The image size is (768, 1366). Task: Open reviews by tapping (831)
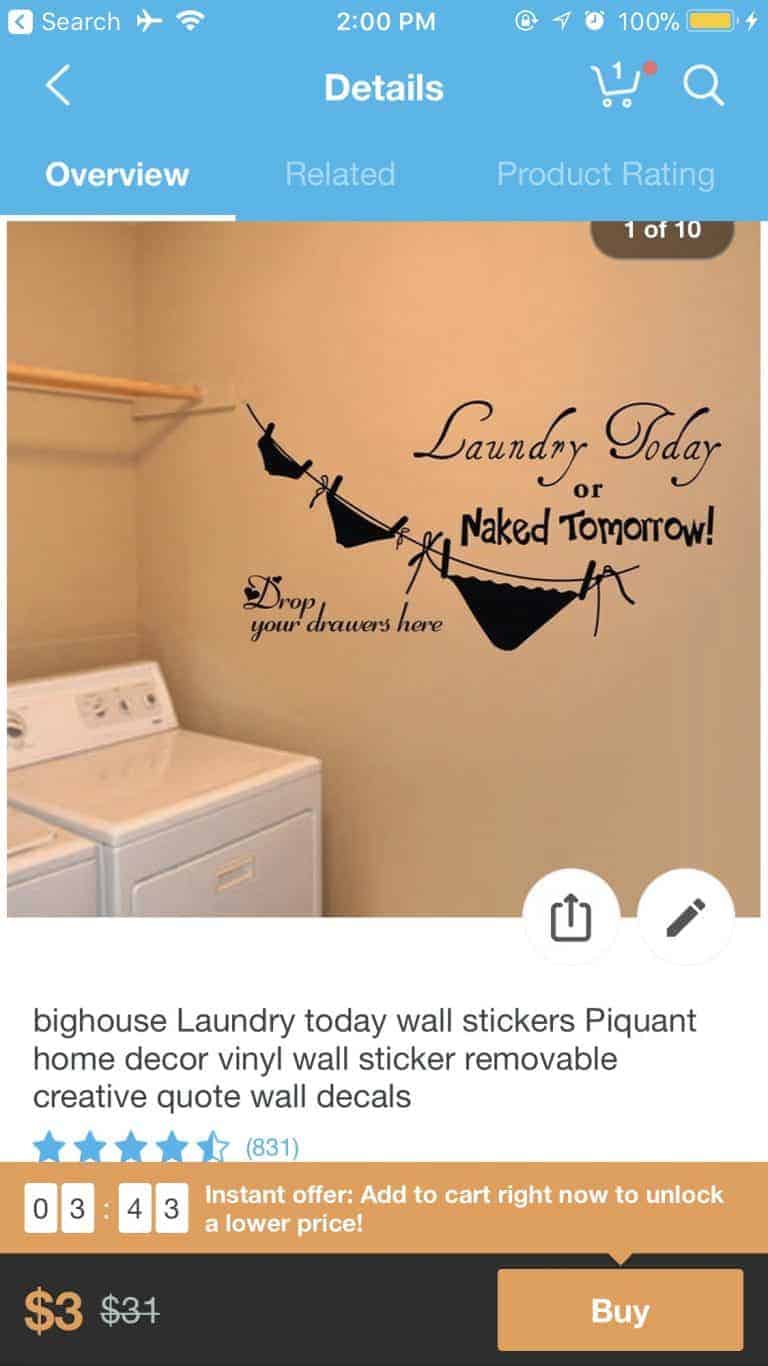(x=272, y=1148)
